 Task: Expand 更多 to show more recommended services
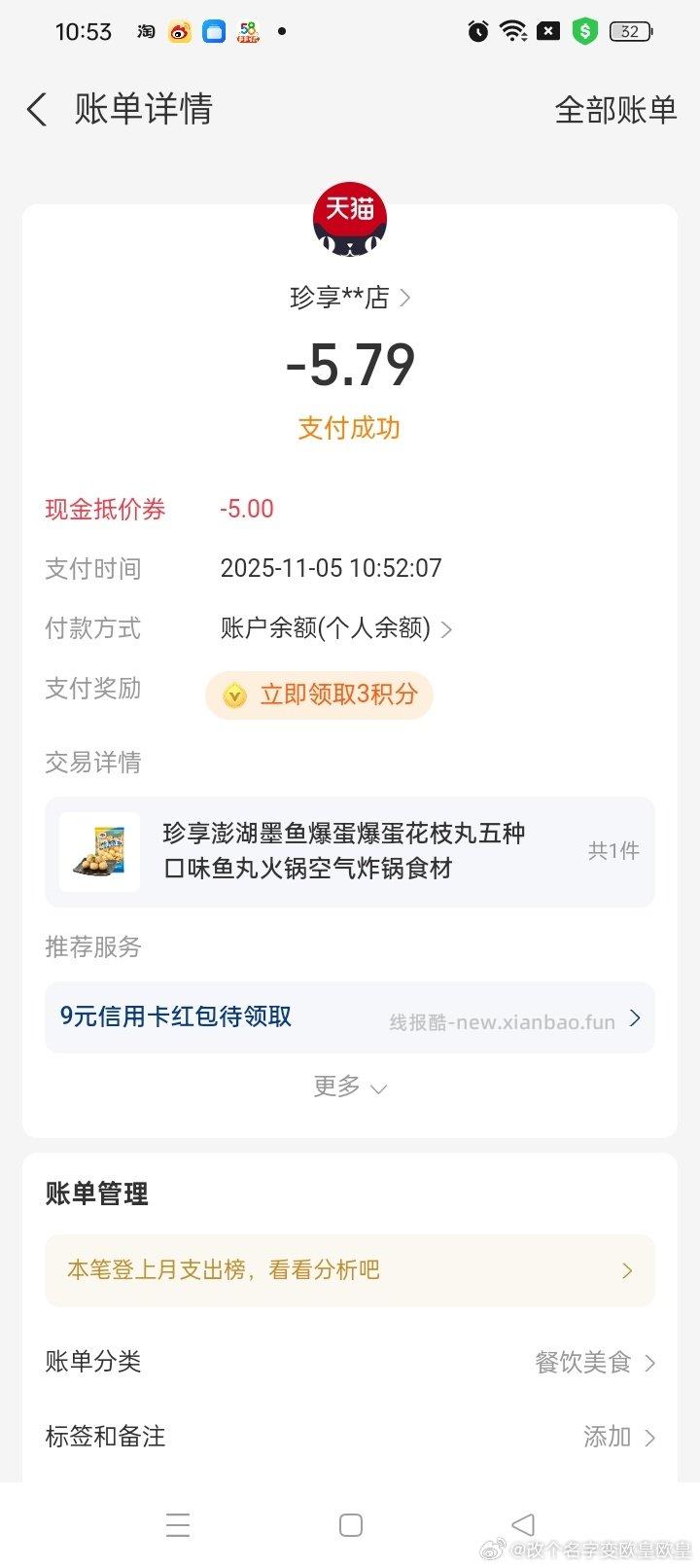[x=350, y=1087]
